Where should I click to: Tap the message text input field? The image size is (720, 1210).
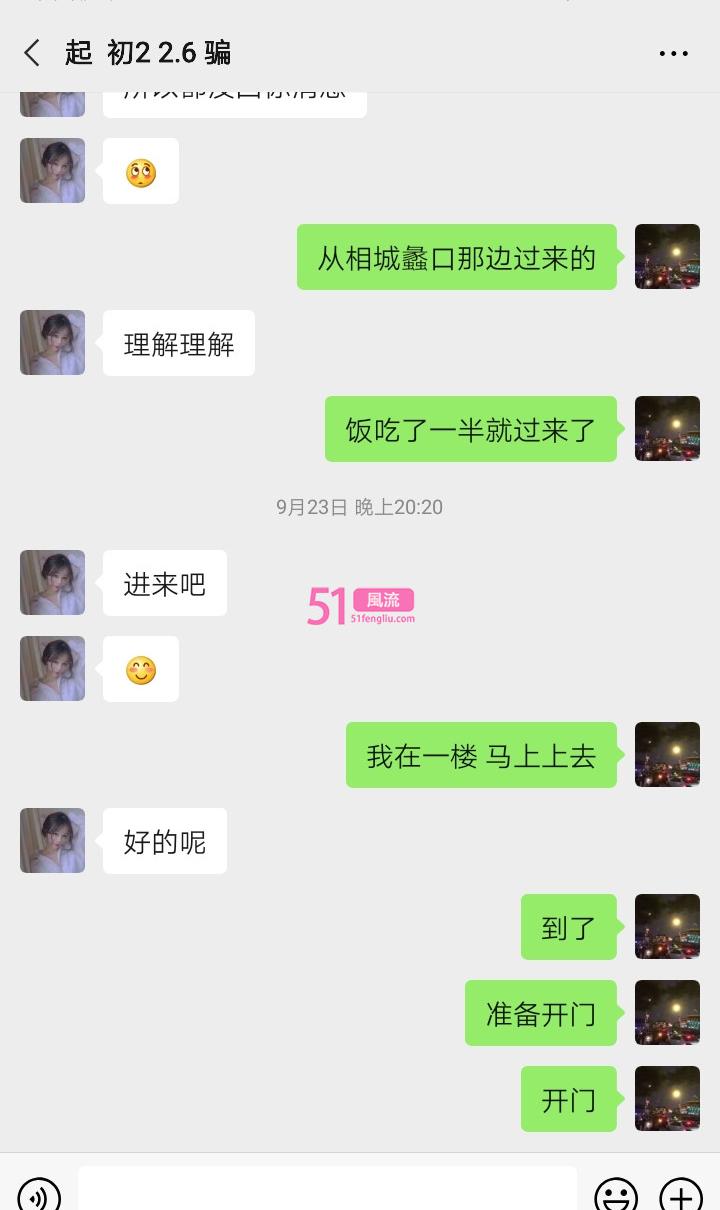coord(328,1192)
